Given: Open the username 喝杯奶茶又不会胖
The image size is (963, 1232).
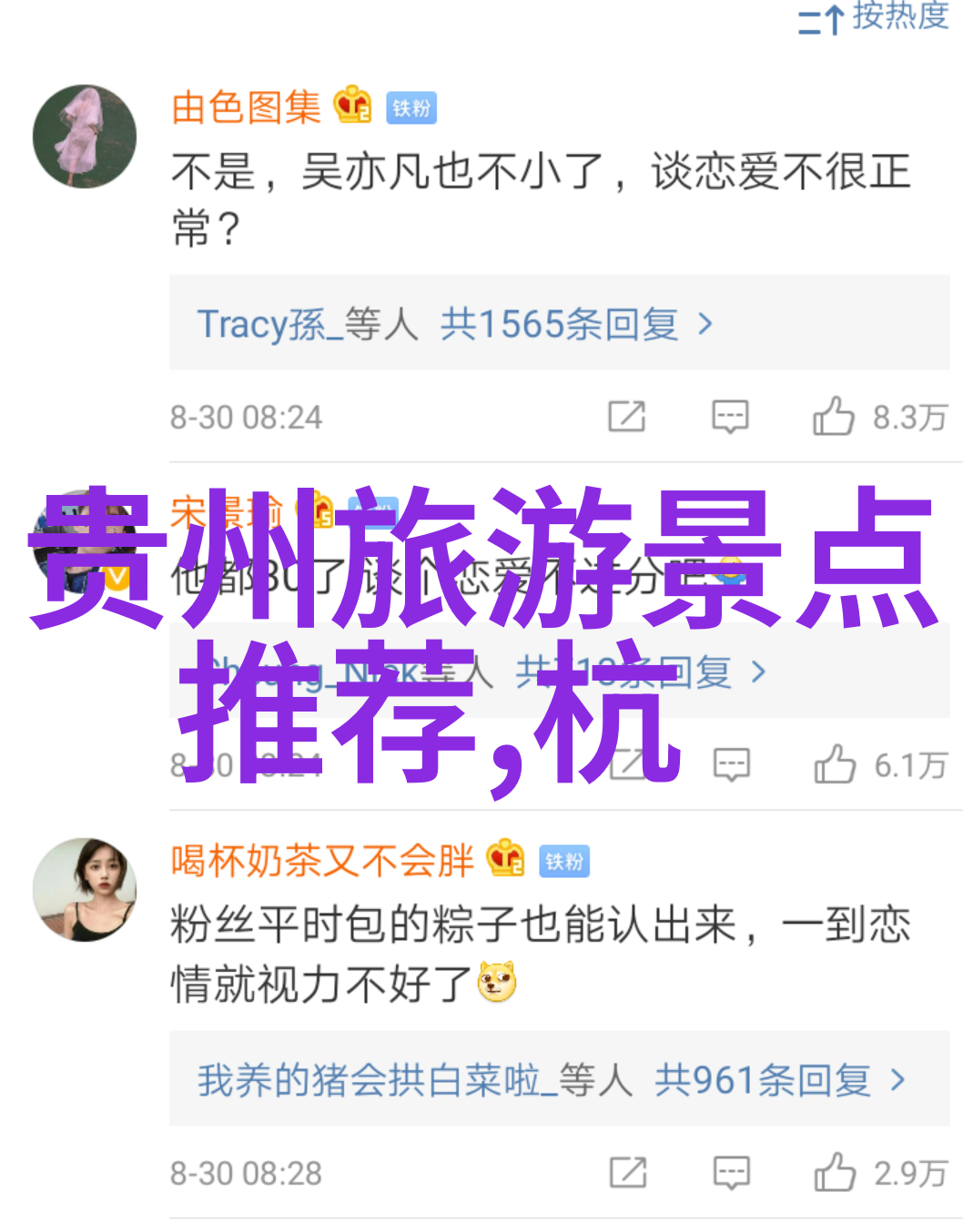Looking at the screenshot, I should [322, 861].
